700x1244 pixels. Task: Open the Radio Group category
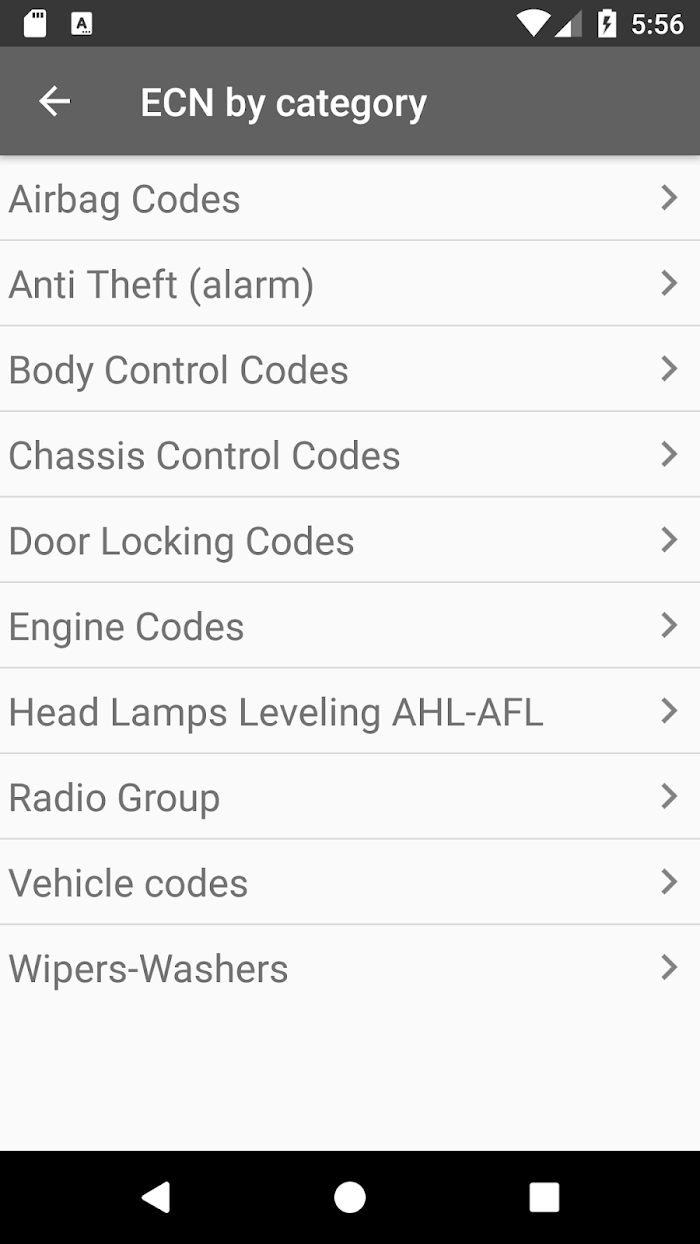point(350,797)
